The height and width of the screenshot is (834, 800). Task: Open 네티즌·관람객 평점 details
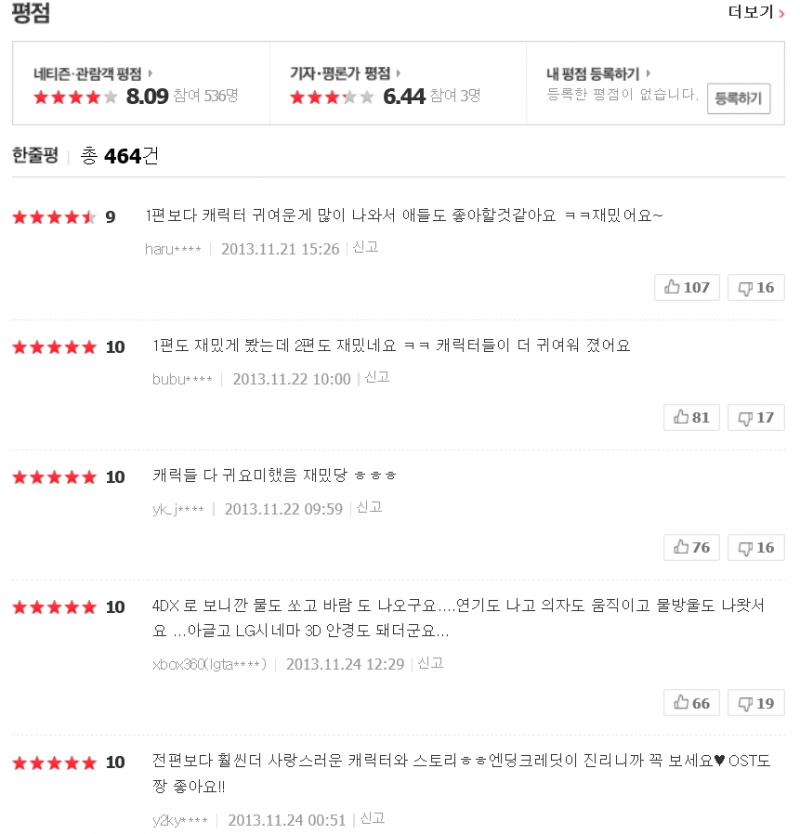tap(91, 74)
